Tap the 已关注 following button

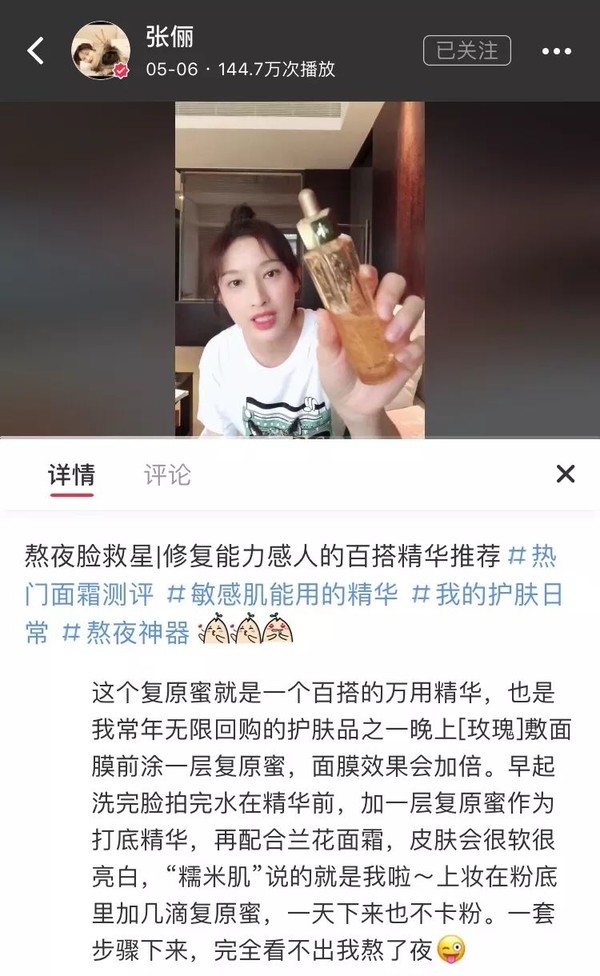click(x=467, y=50)
